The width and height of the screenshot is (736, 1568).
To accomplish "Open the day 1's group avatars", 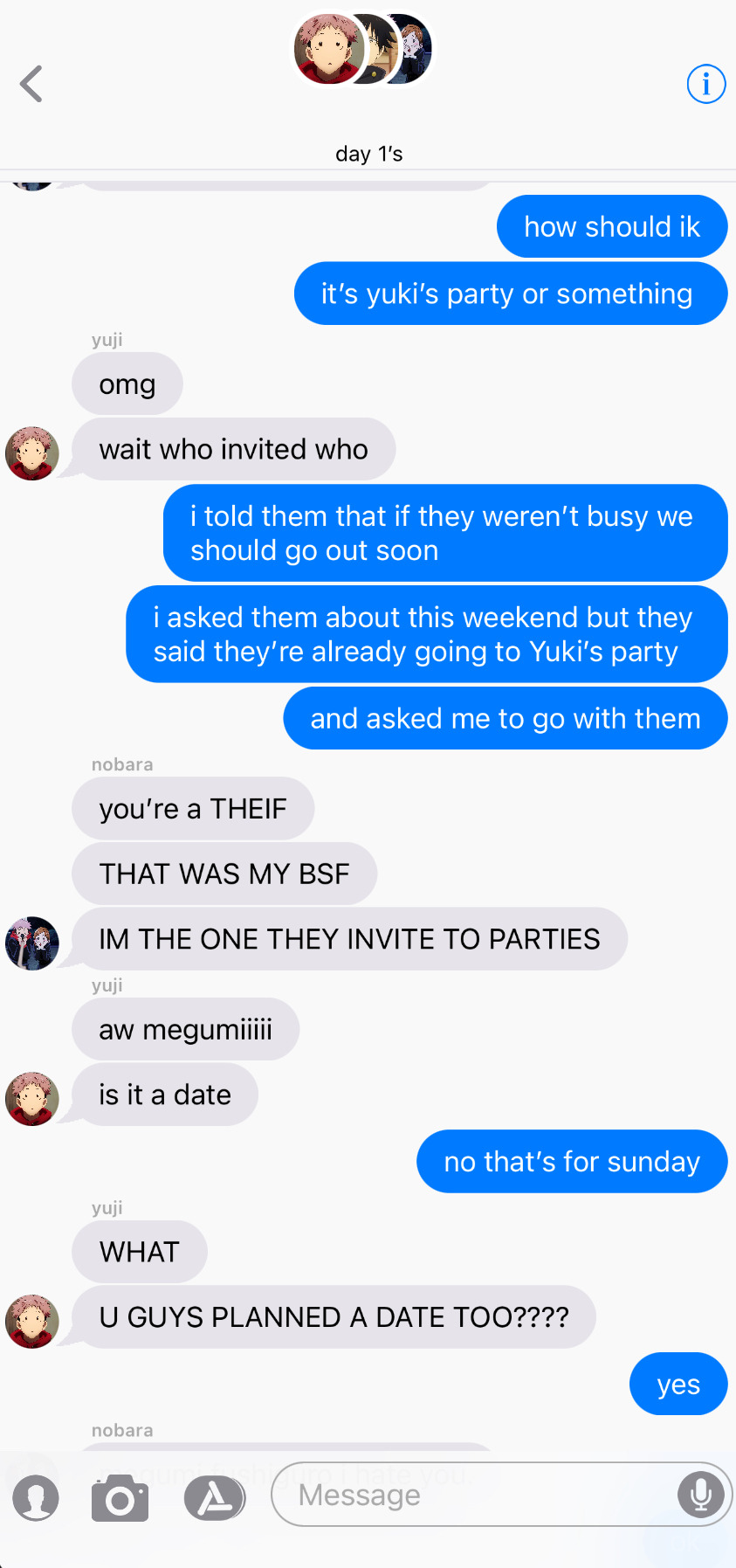I will click(x=363, y=50).
